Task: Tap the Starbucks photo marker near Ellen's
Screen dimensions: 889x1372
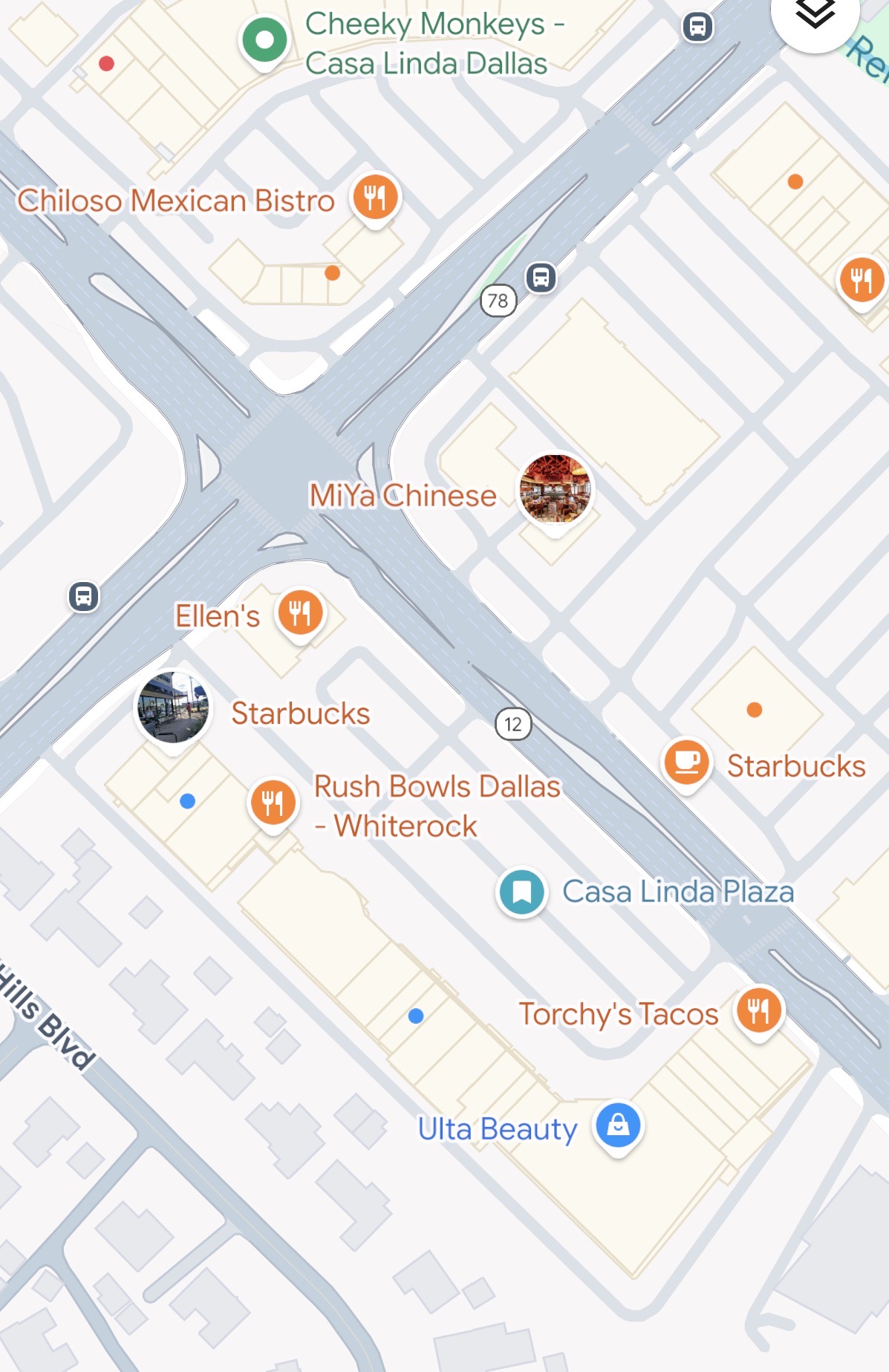Action: tap(173, 708)
